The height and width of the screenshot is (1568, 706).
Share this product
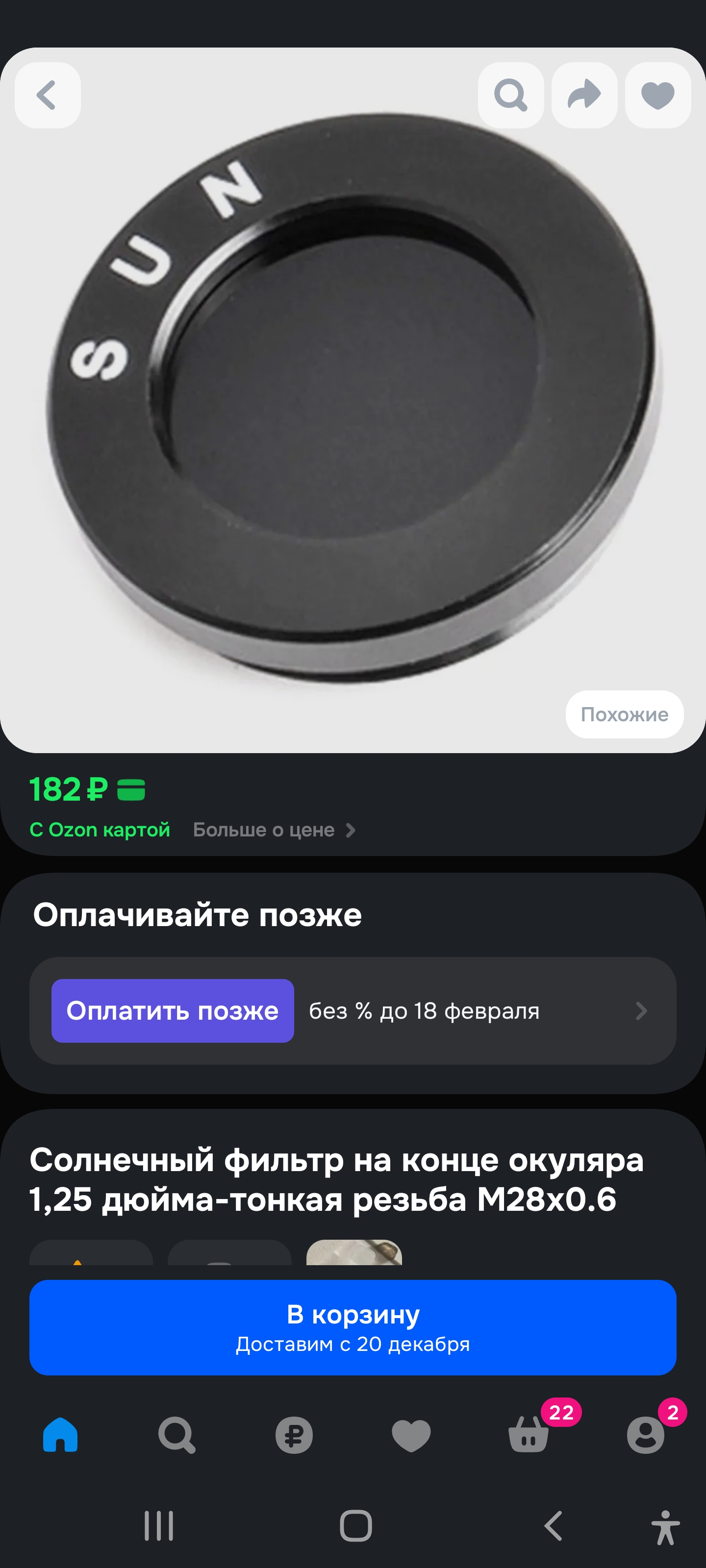pyautogui.click(x=584, y=95)
